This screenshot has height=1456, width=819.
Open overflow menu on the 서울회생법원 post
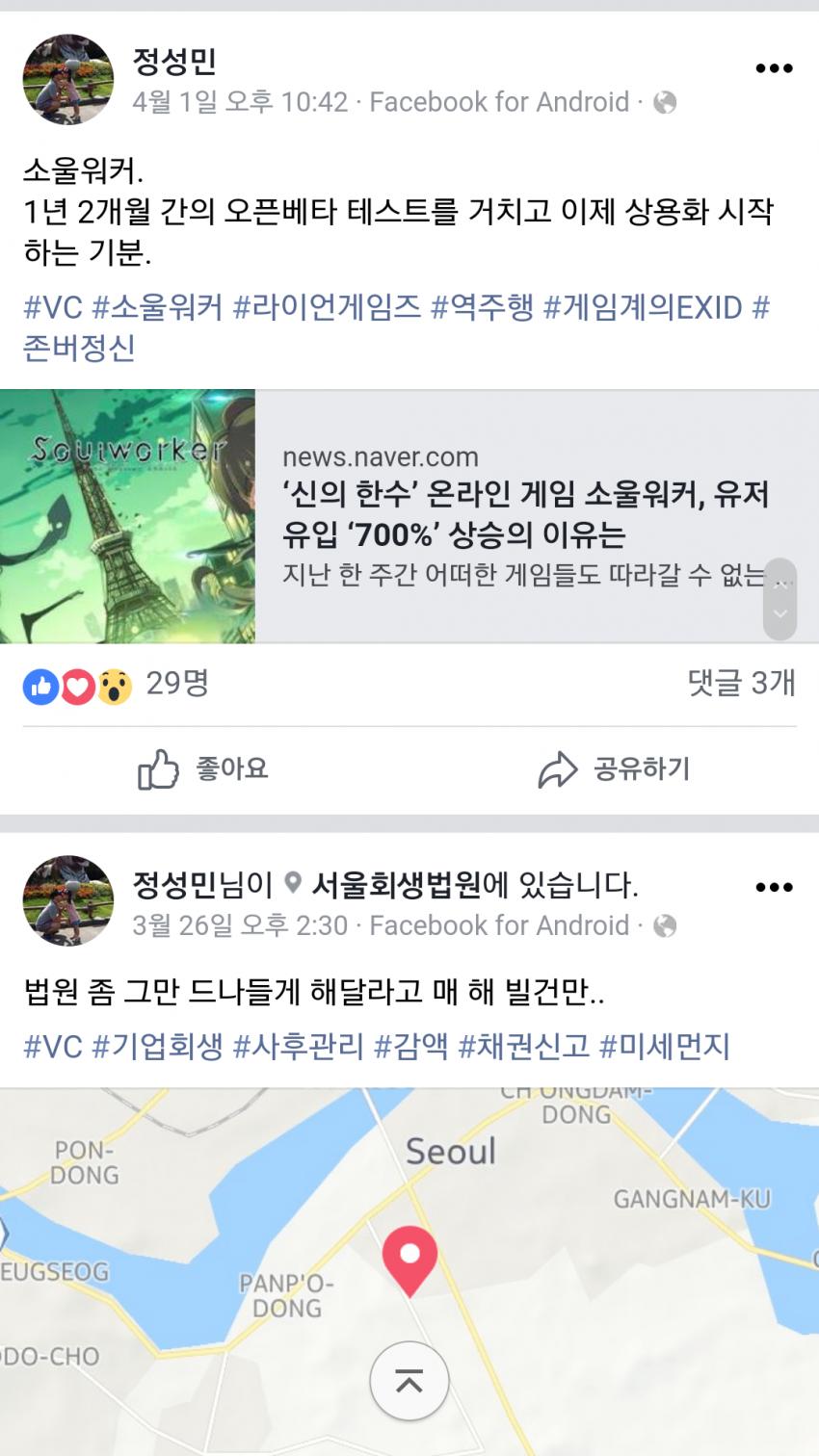(774, 888)
